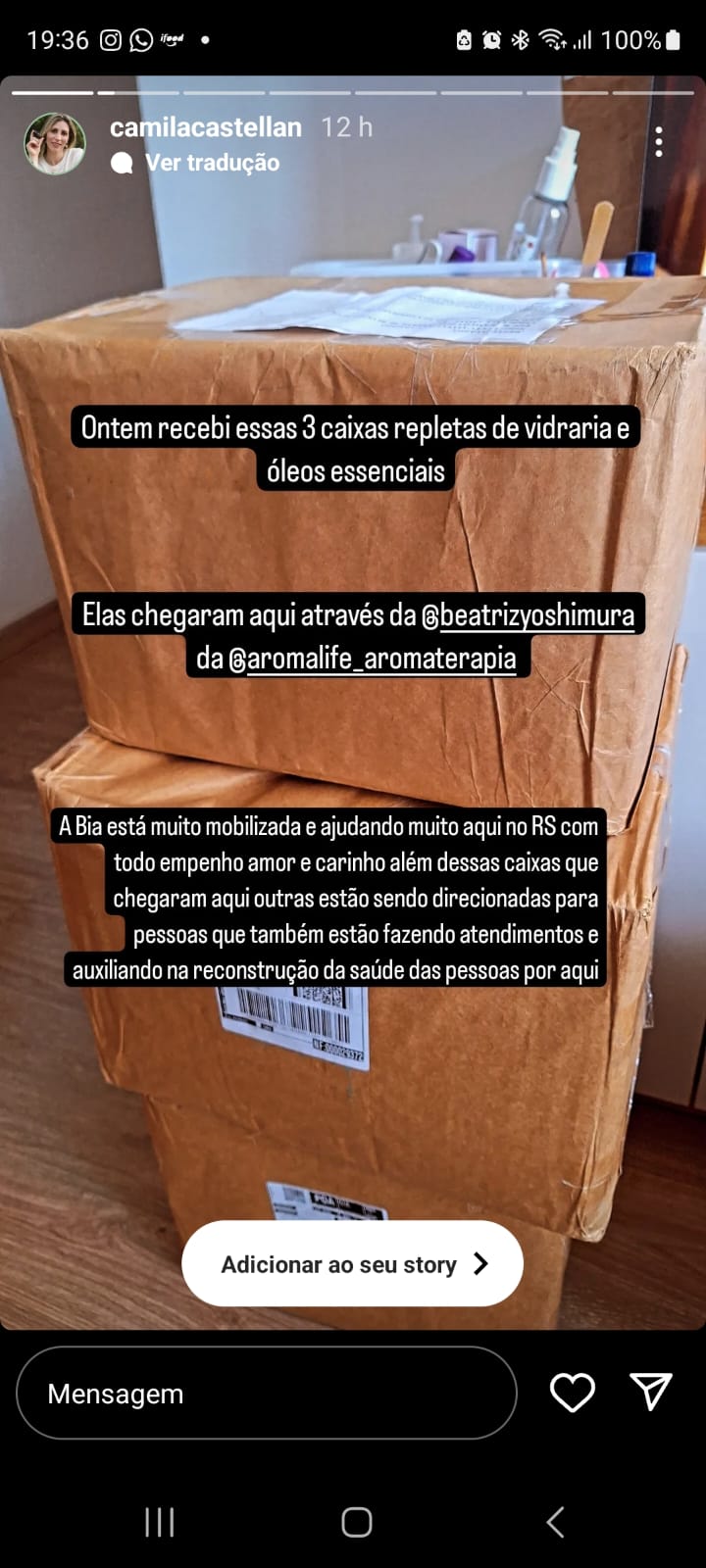Viewport: 706px width, 1568px height.
Task: Open the @beatrizyoshimura mention
Action: [528, 615]
